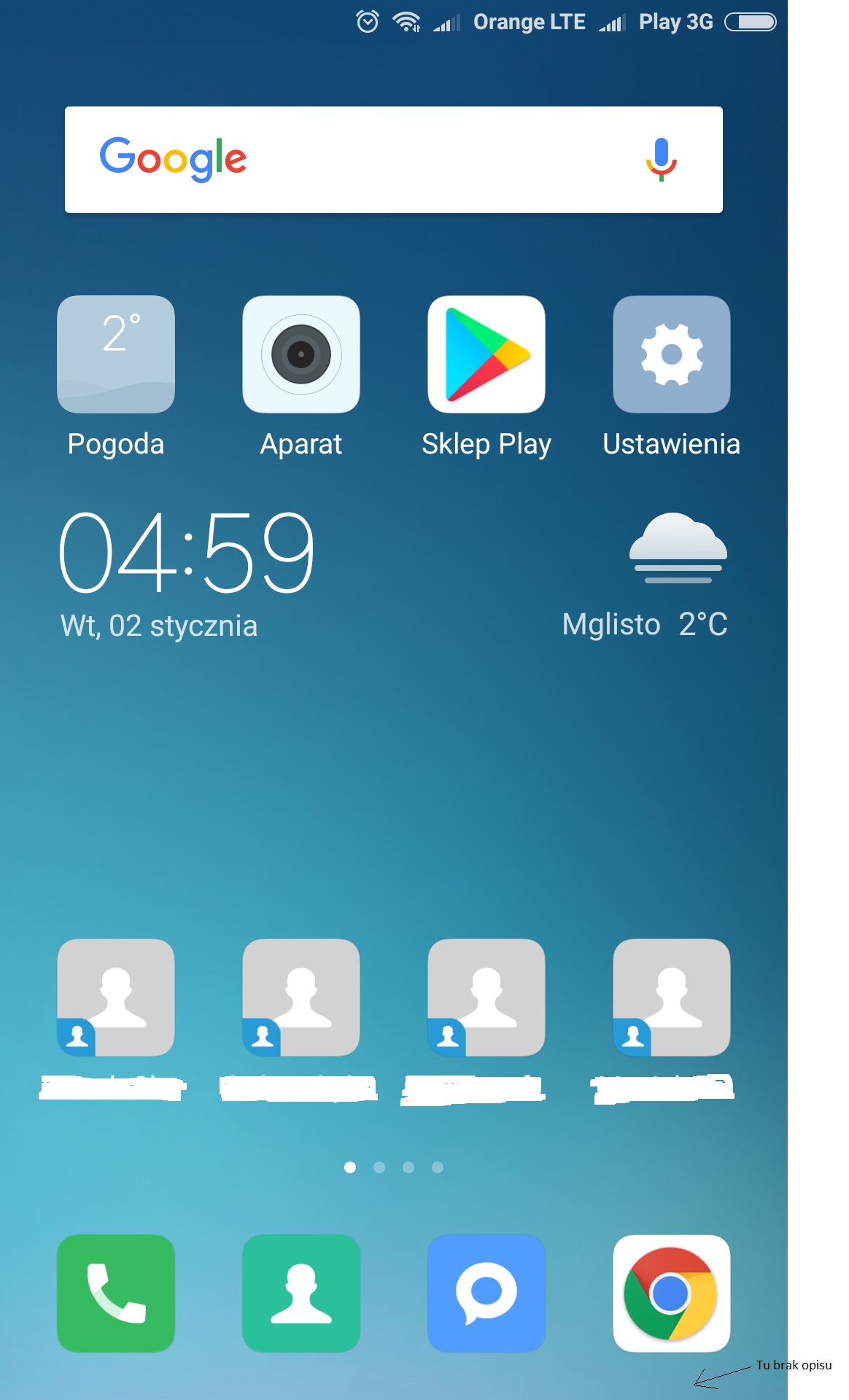849x1400 pixels.
Task: Open the blue Messages app
Action: coord(486,1293)
